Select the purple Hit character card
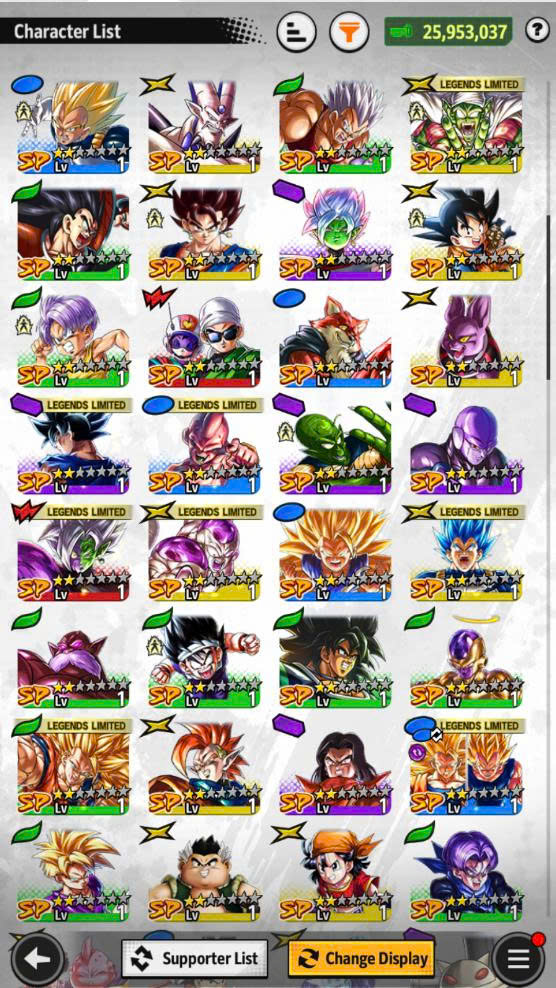This screenshot has width=556, height=988. point(466,446)
